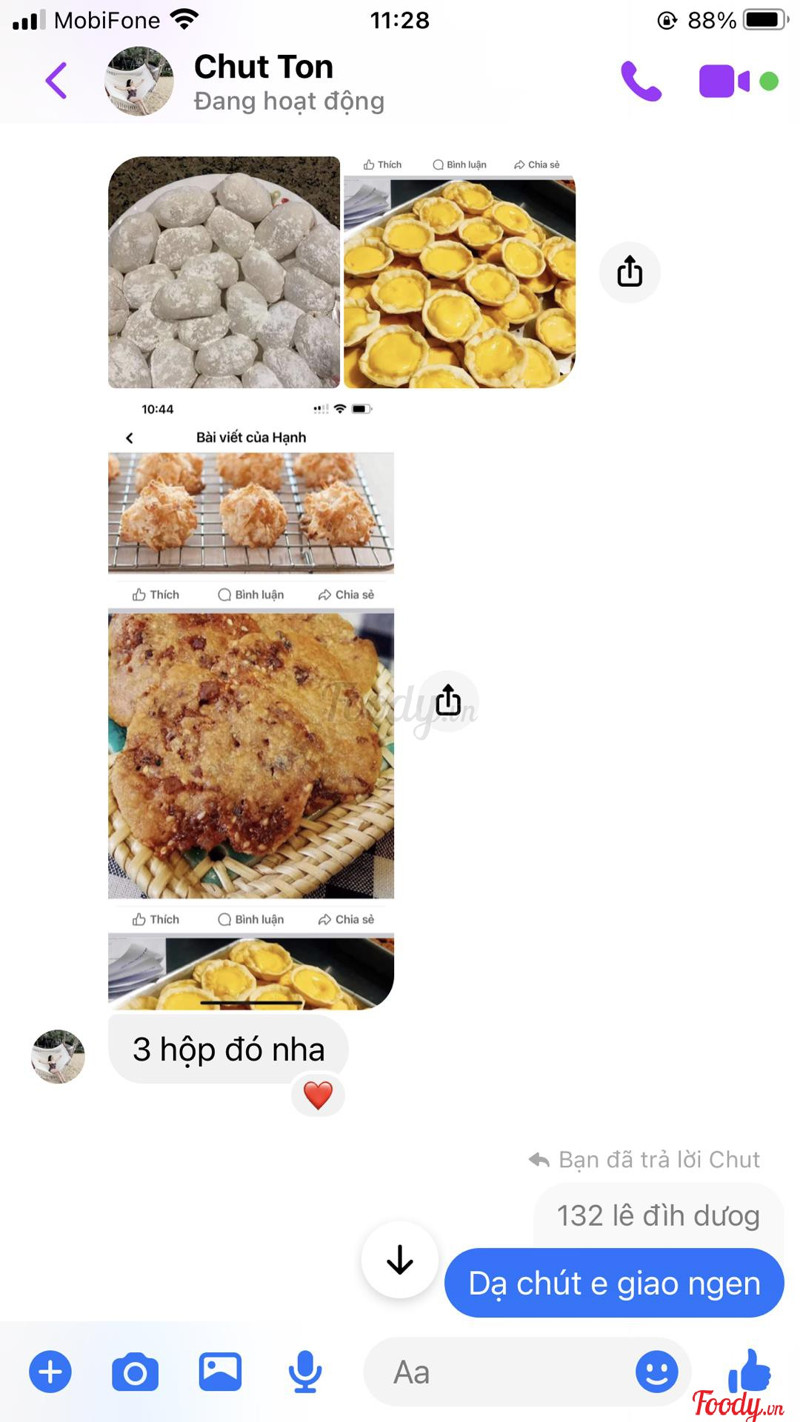Viewport: 800px width, 1422px height.
Task: Open the photo gallery picker
Action: point(220,1372)
